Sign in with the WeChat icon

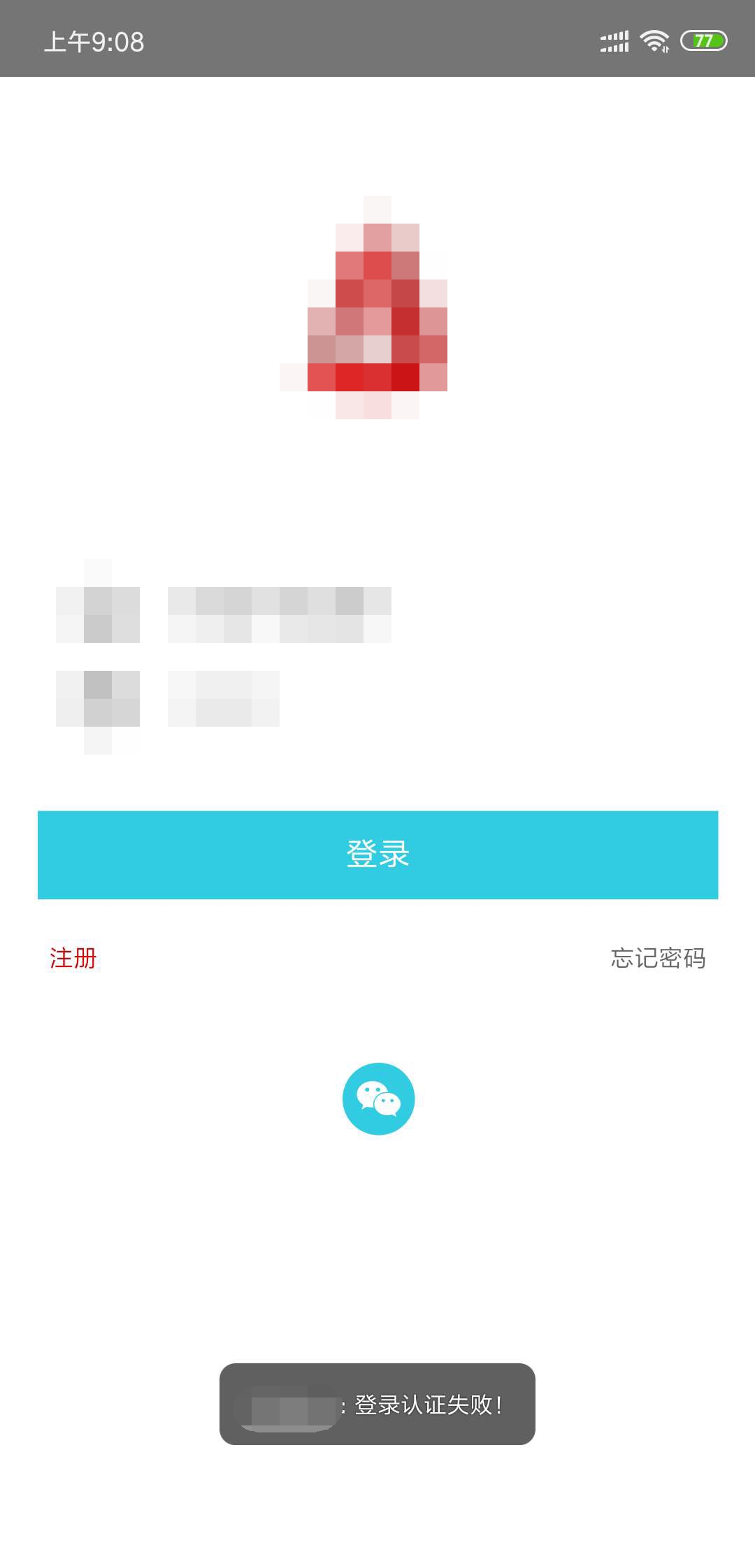click(x=378, y=1099)
